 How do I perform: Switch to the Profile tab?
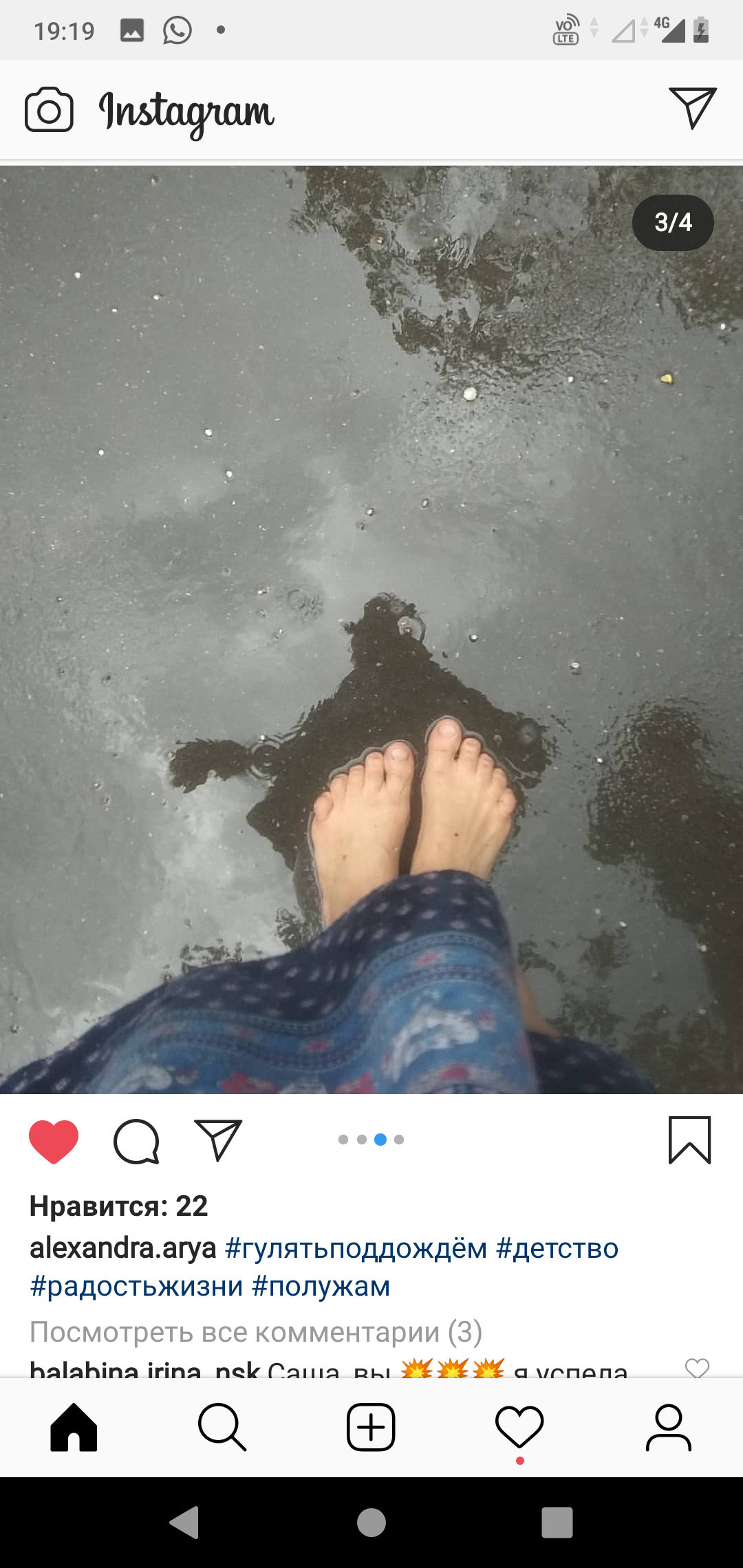[x=668, y=1428]
